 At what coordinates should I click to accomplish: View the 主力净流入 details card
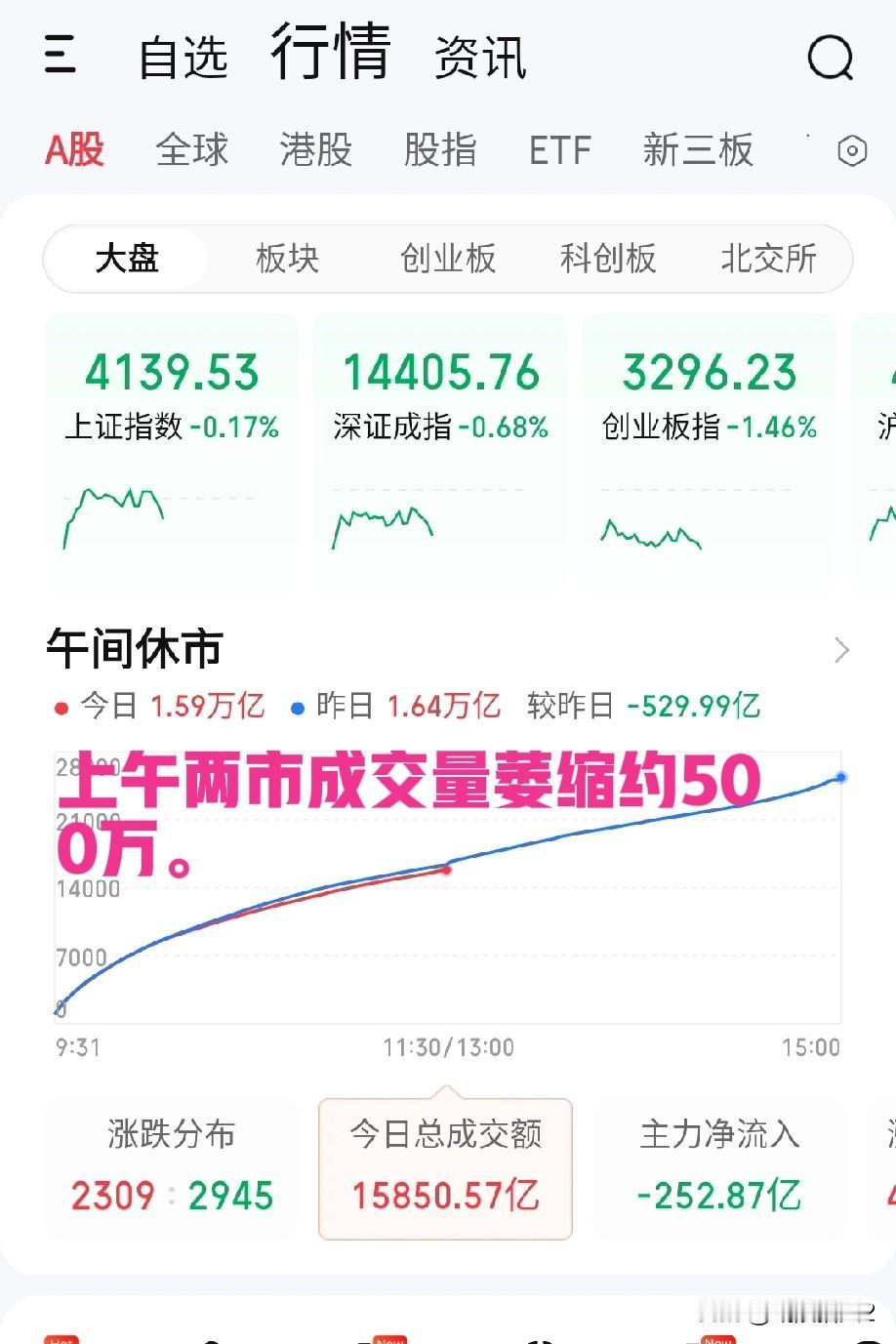719,1164
